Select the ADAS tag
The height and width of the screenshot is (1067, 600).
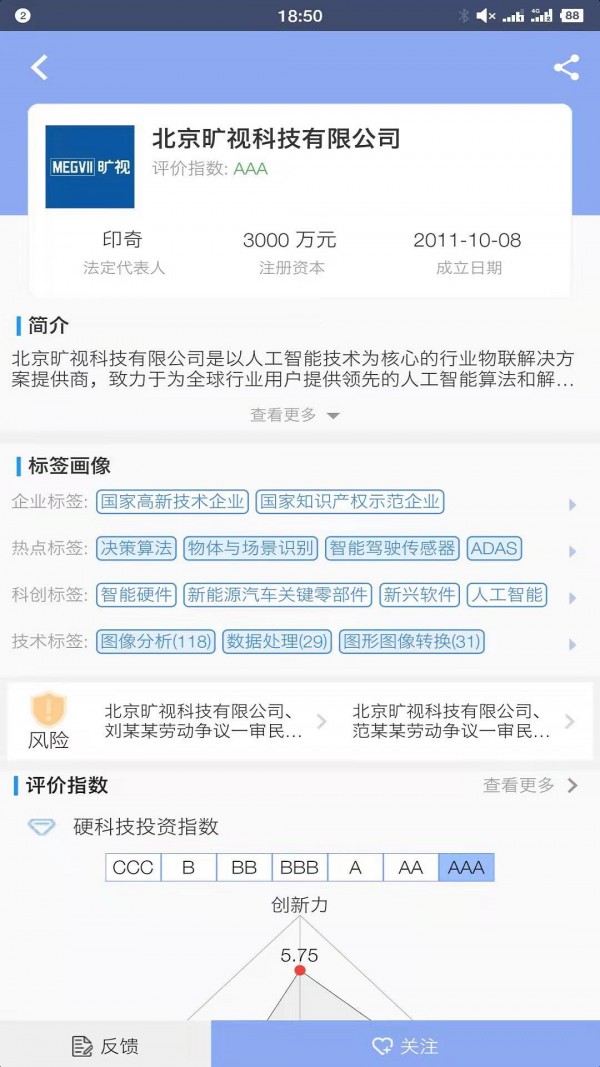coord(494,548)
